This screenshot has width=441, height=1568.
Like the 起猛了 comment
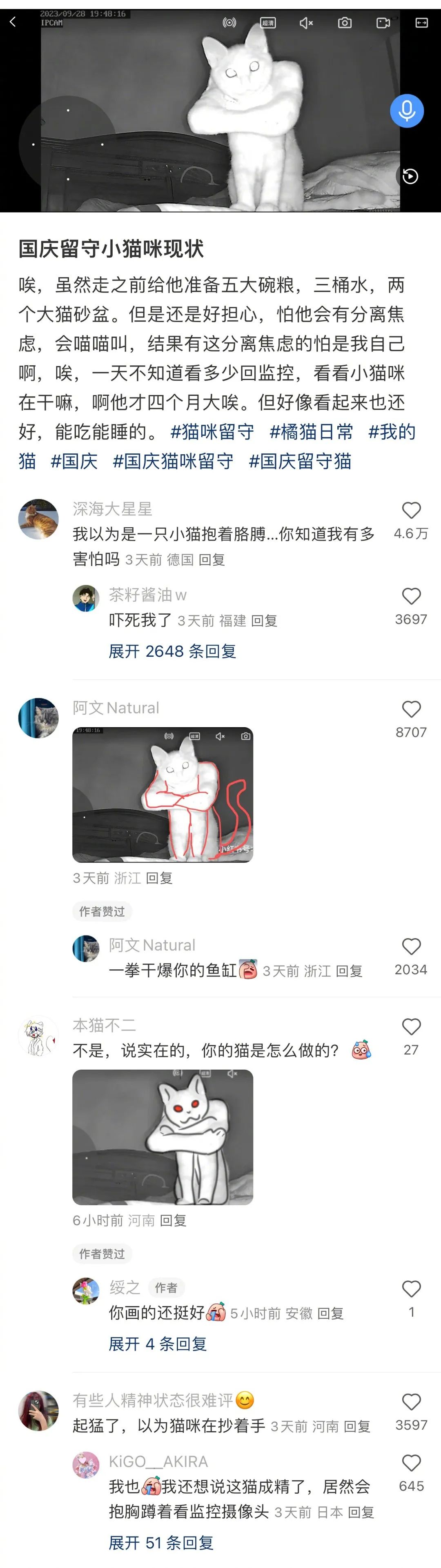coord(411,1402)
